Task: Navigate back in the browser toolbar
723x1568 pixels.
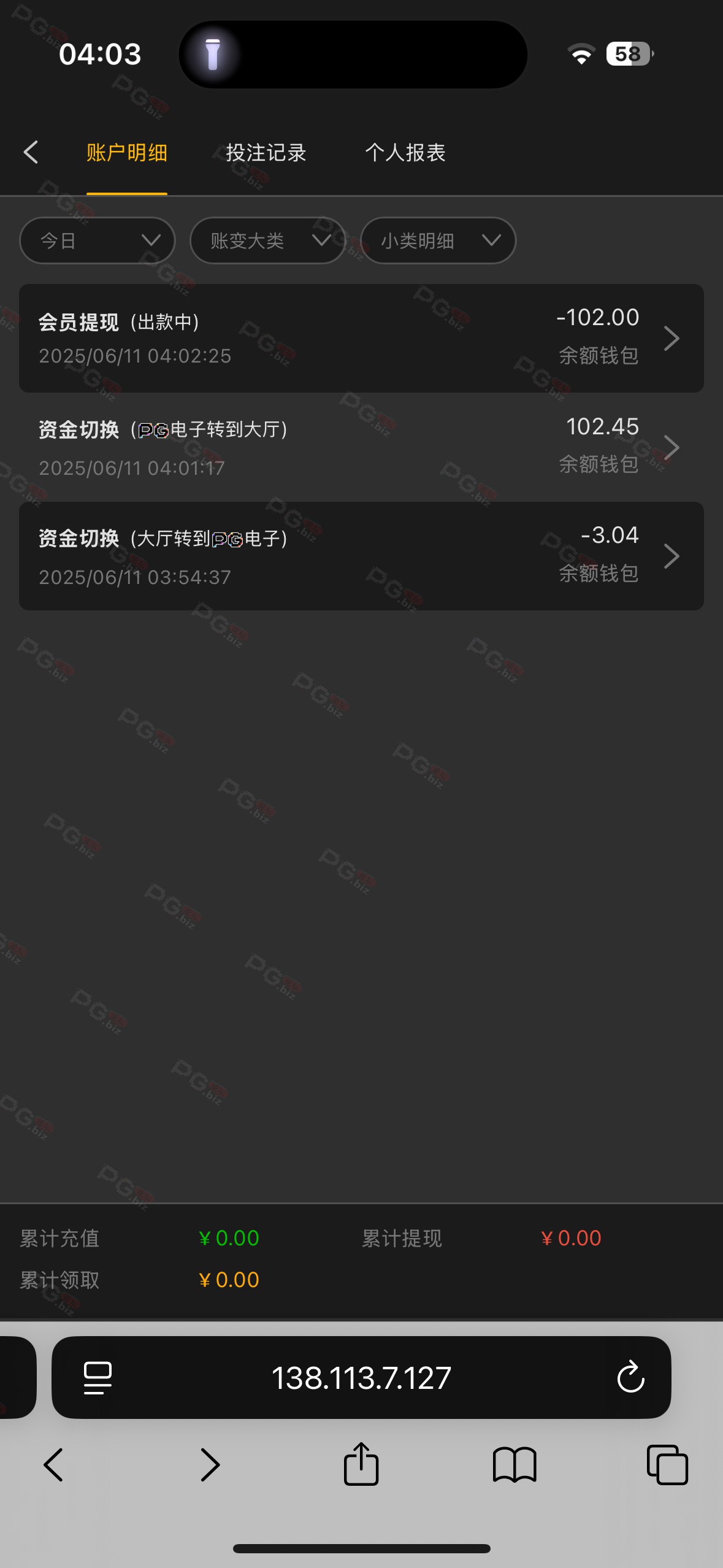Action: pyautogui.click(x=54, y=1465)
